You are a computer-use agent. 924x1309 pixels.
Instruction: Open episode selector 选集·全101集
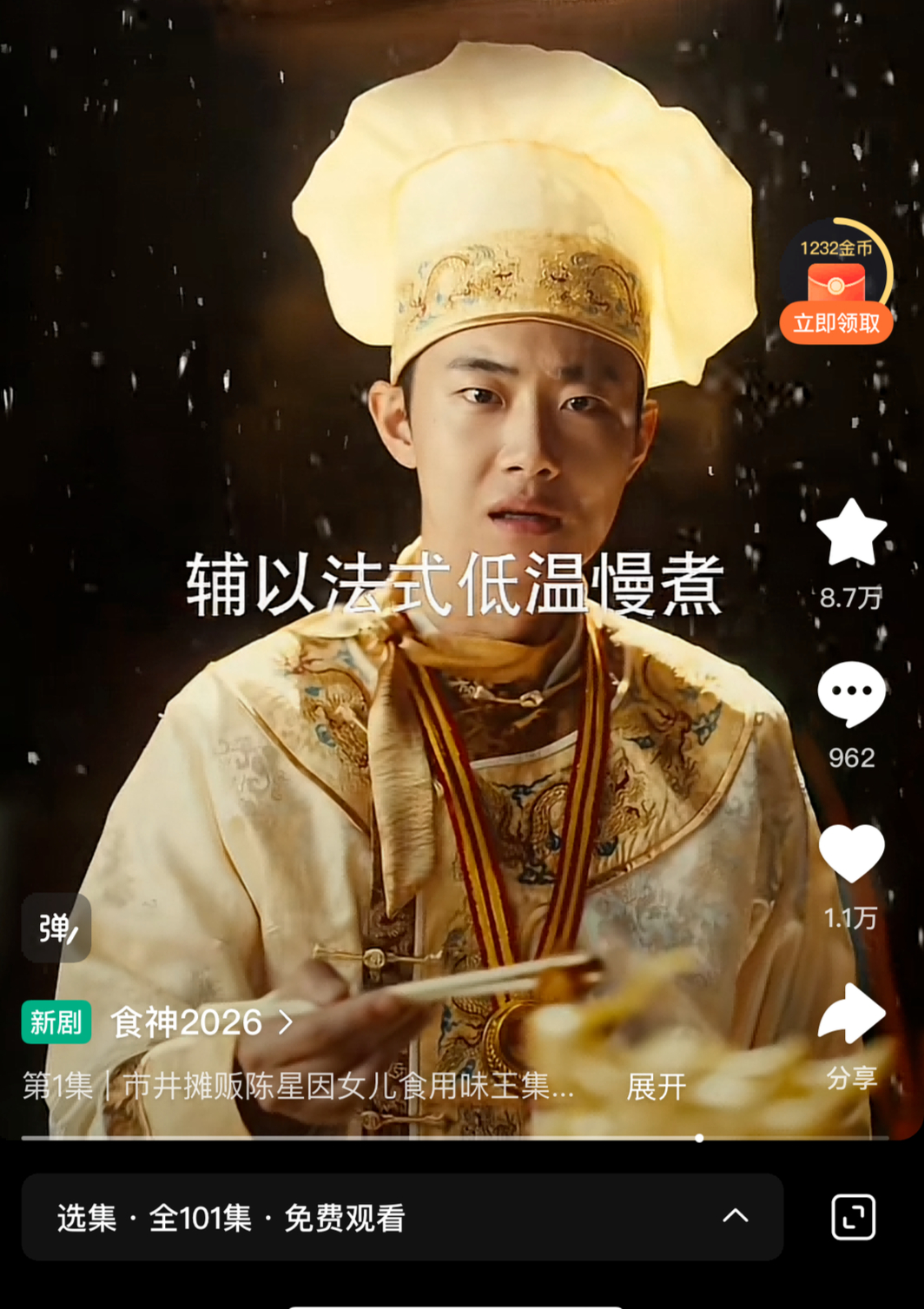tap(402, 1218)
